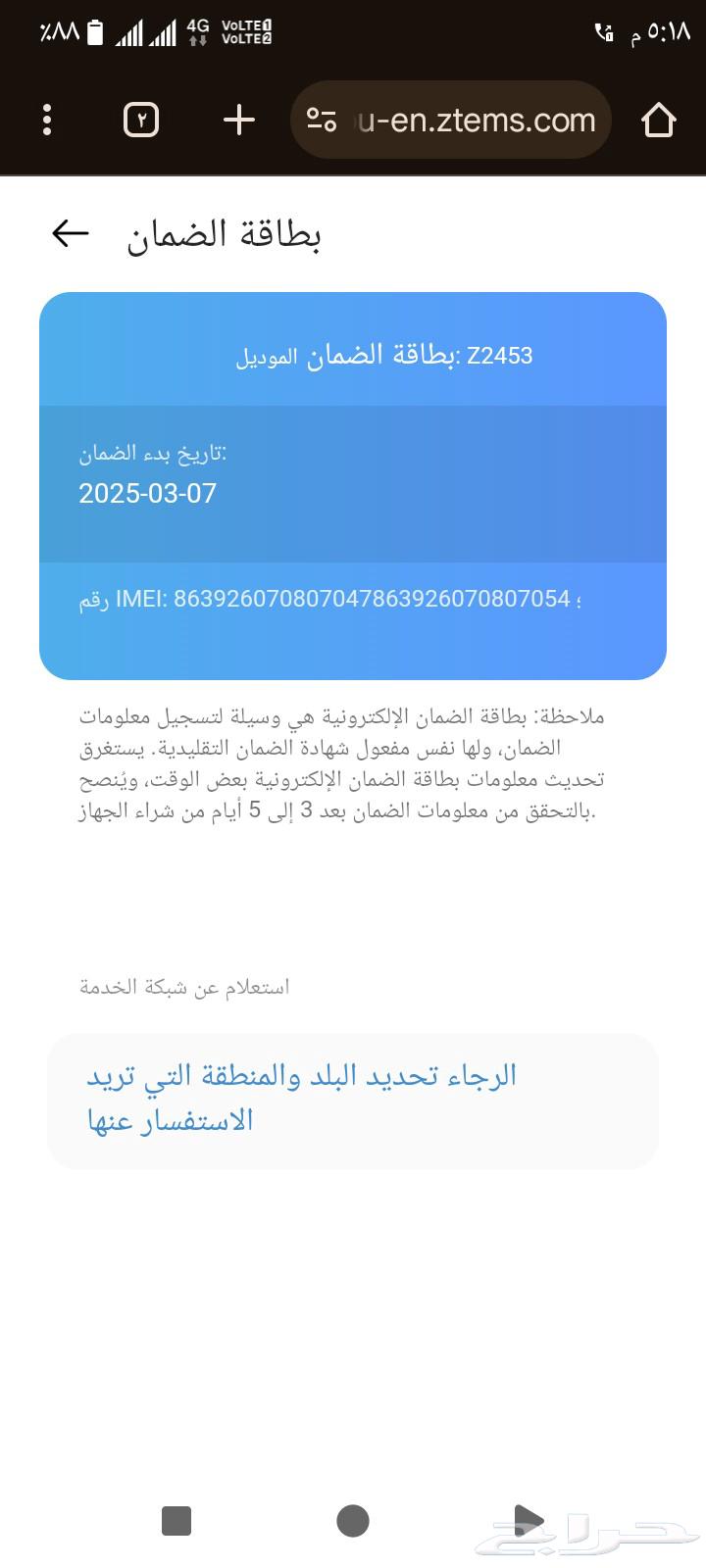Viewport: 706px width, 1568px height.
Task: Open the browser overflow menu
Action: tap(47, 121)
